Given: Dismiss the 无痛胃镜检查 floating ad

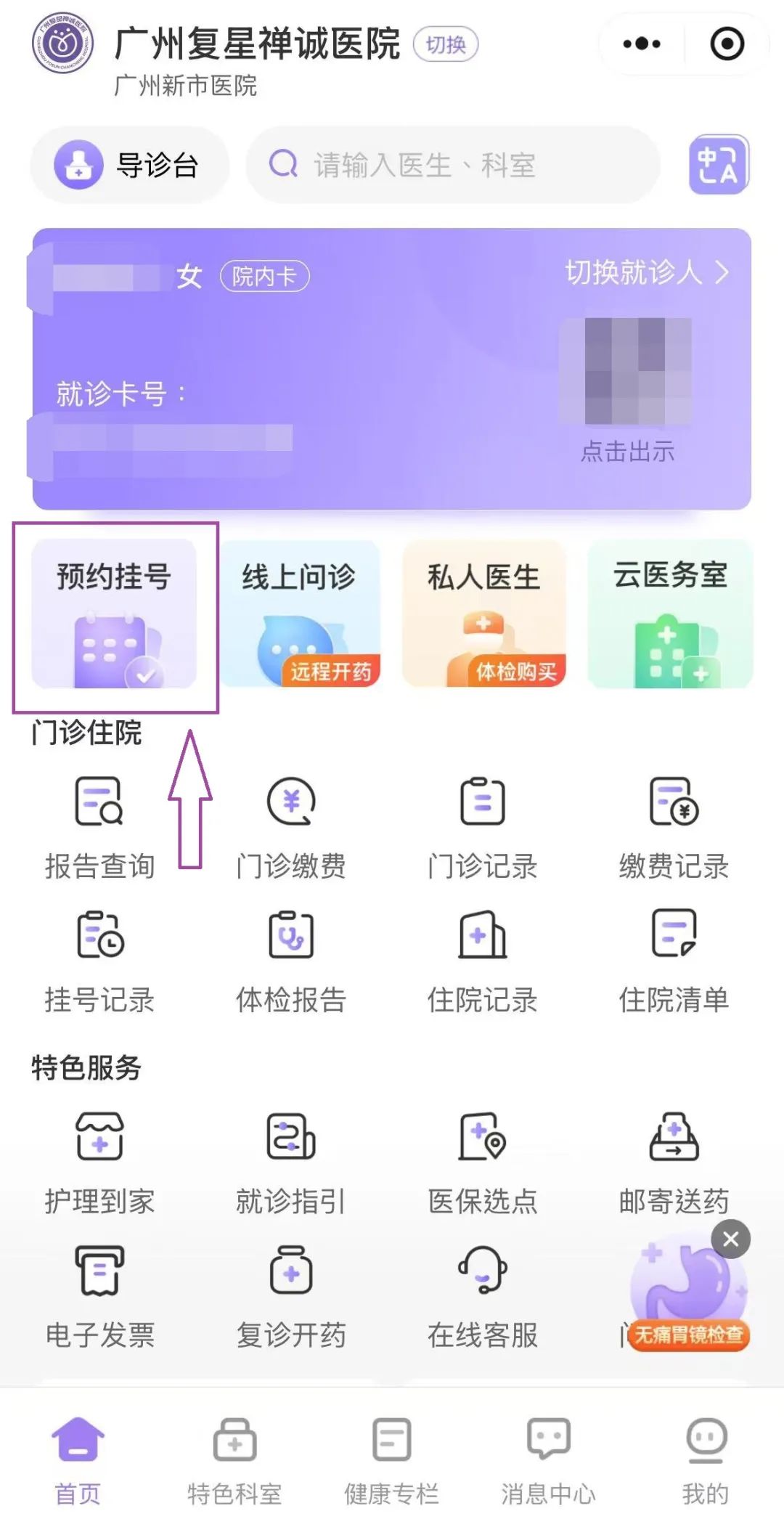Looking at the screenshot, I should [x=730, y=1239].
